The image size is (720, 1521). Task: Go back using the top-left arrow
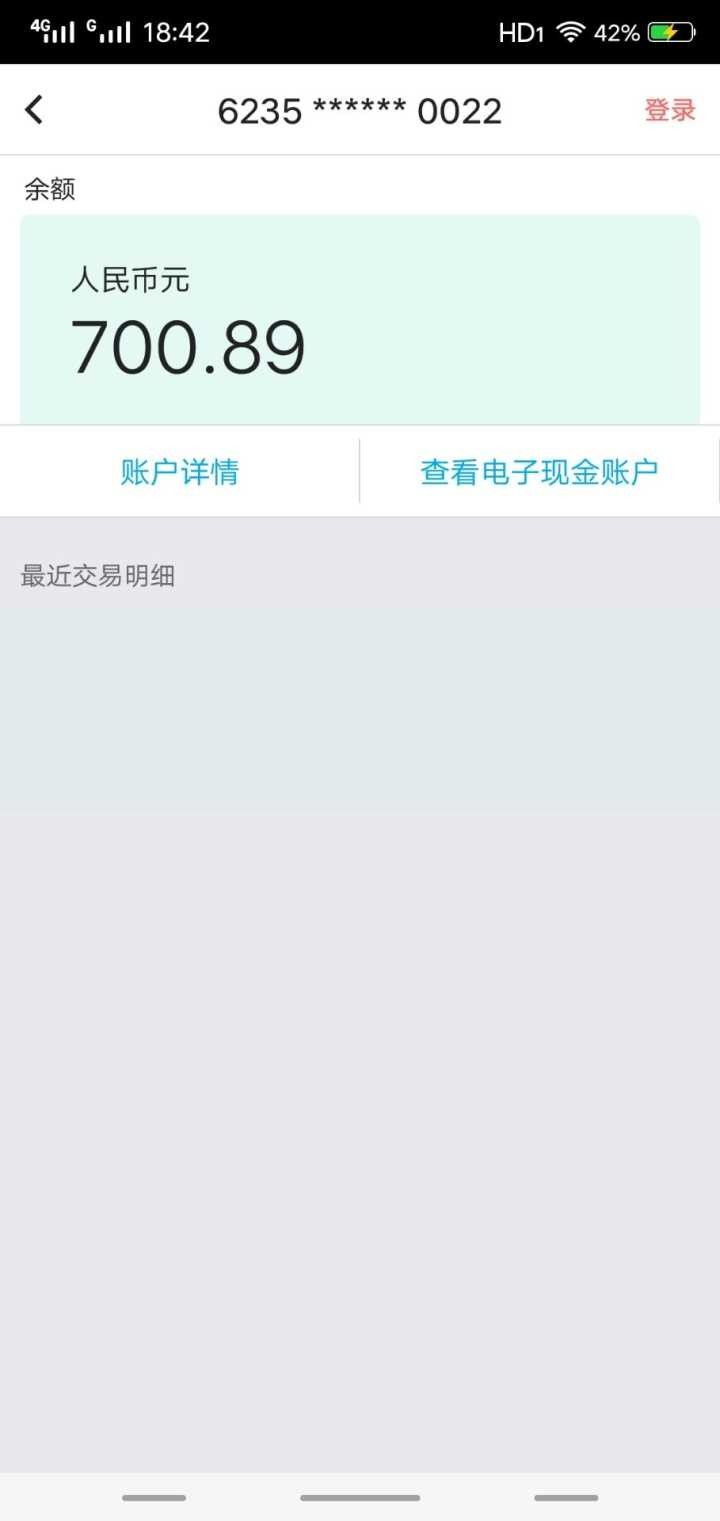[x=34, y=110]
